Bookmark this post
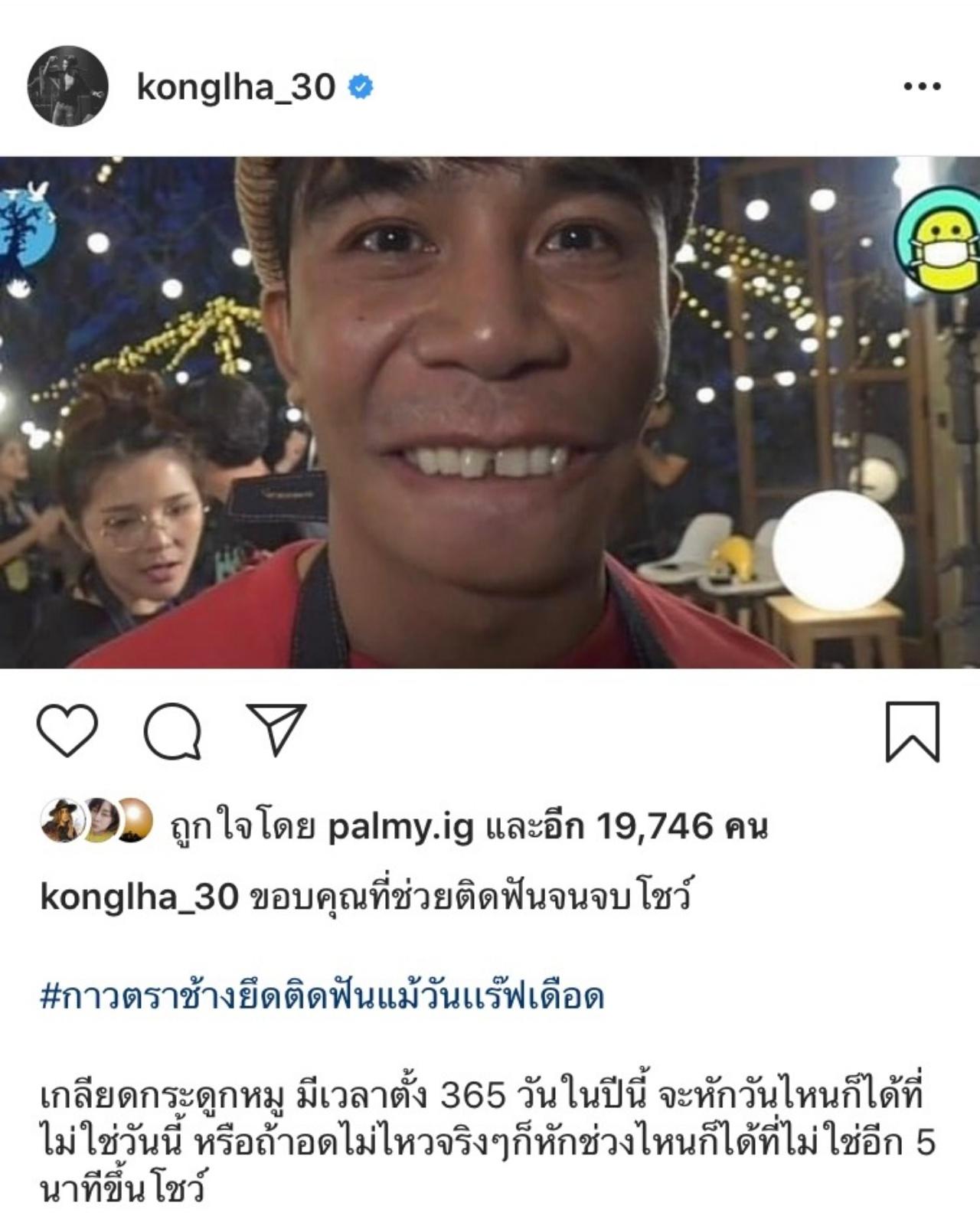The image size is (980, 1216). [x=912, y=732]
